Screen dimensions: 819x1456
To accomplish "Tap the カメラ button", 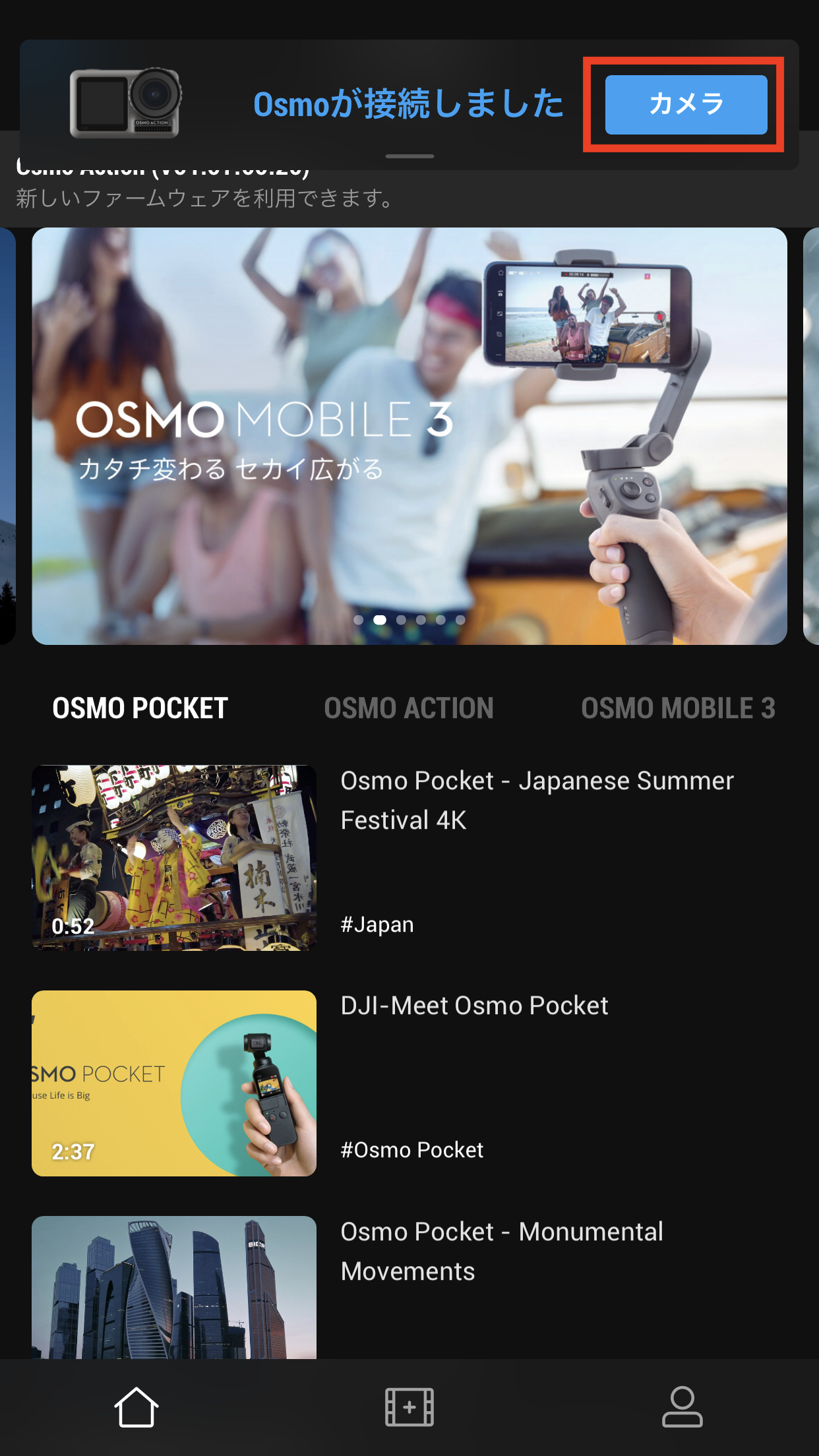I will click(686, 104).
